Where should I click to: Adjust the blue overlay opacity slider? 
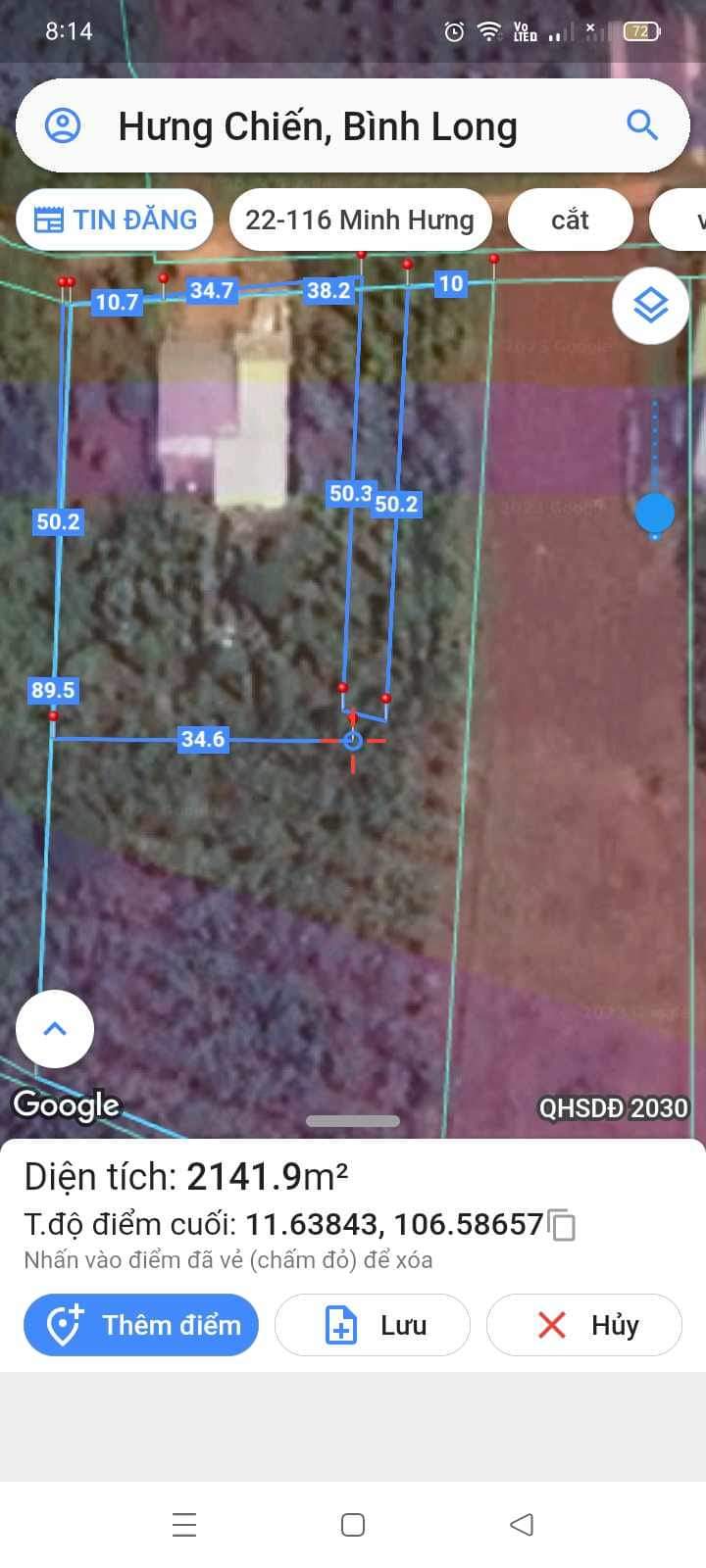655,512
